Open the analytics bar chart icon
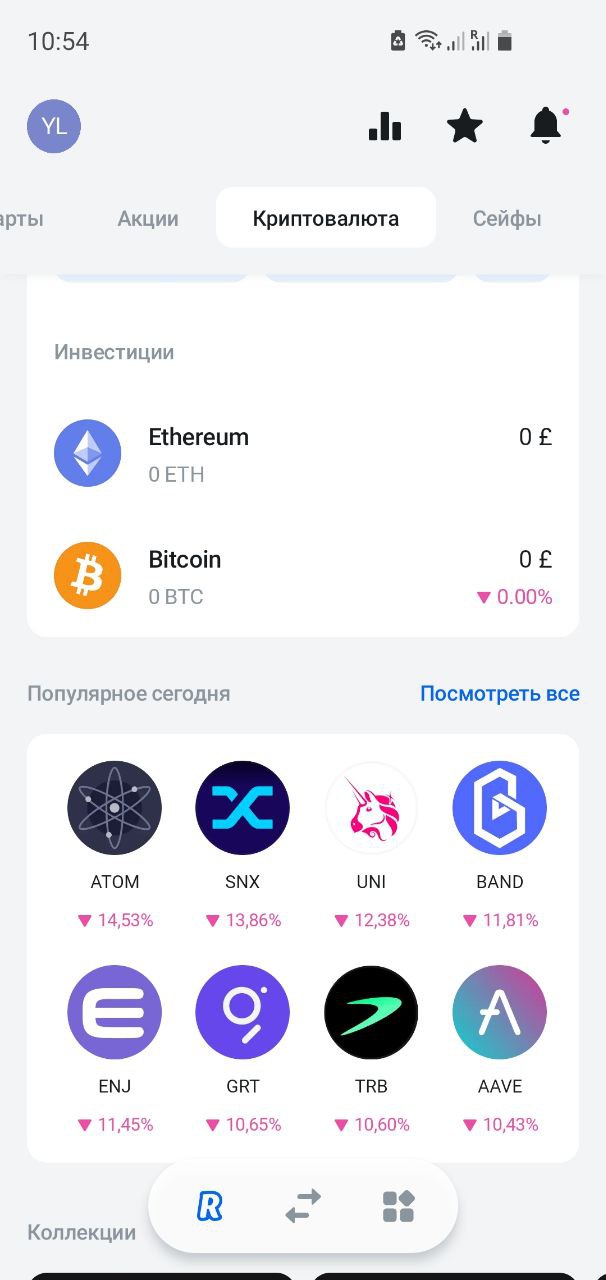 click(x=385, y=126)
